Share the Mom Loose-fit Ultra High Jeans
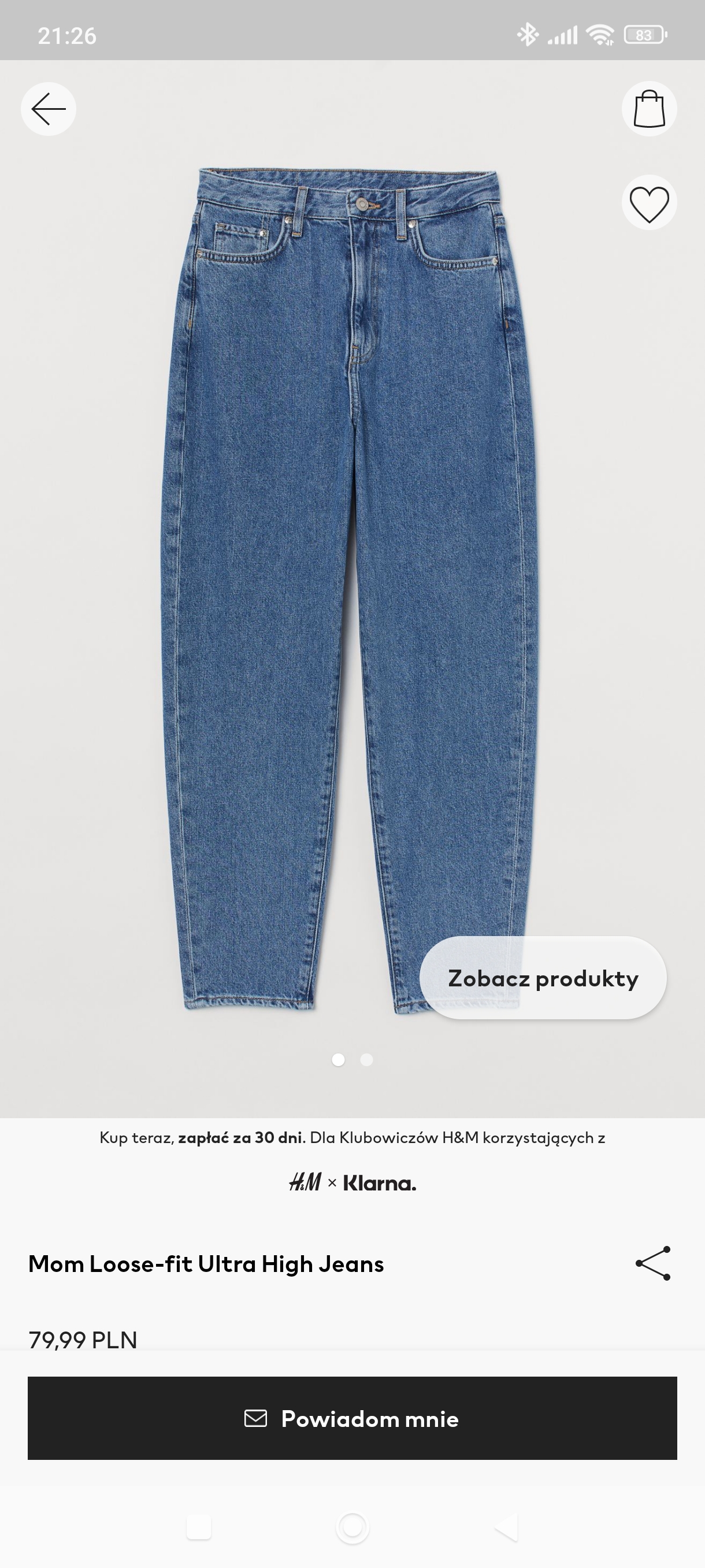Viewport: 705px width, 1568px height. [652, 1264]
